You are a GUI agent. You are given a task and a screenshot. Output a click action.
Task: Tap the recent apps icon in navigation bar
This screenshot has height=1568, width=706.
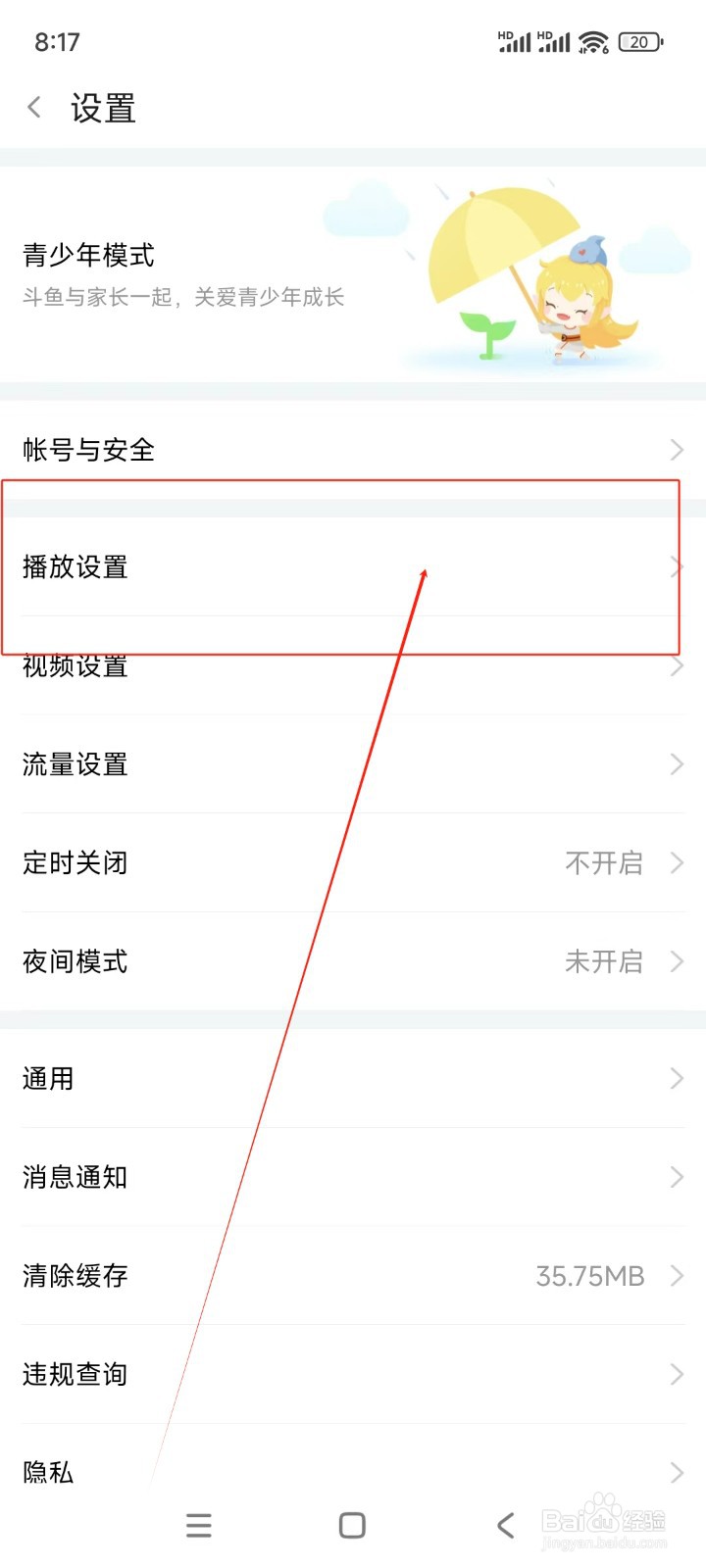[x=199, y=1525]
